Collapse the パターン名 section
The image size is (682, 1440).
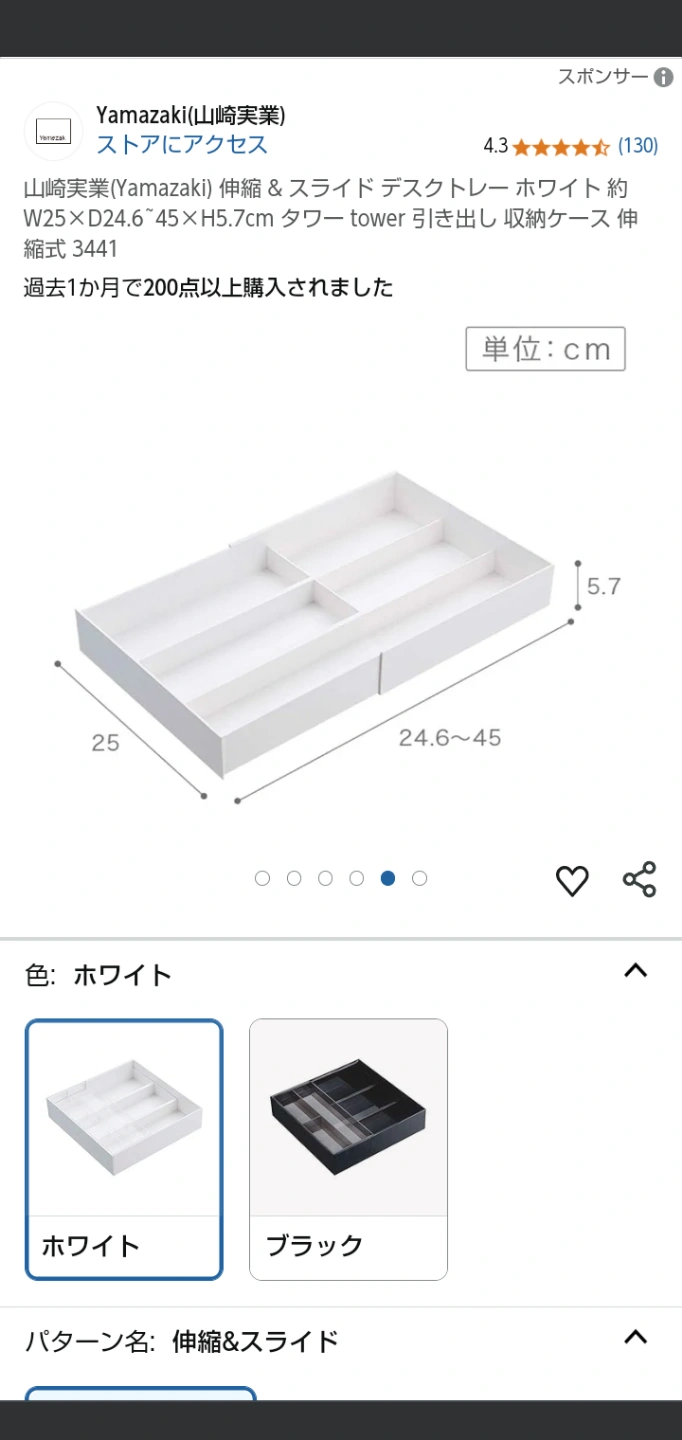point(635,1337)
